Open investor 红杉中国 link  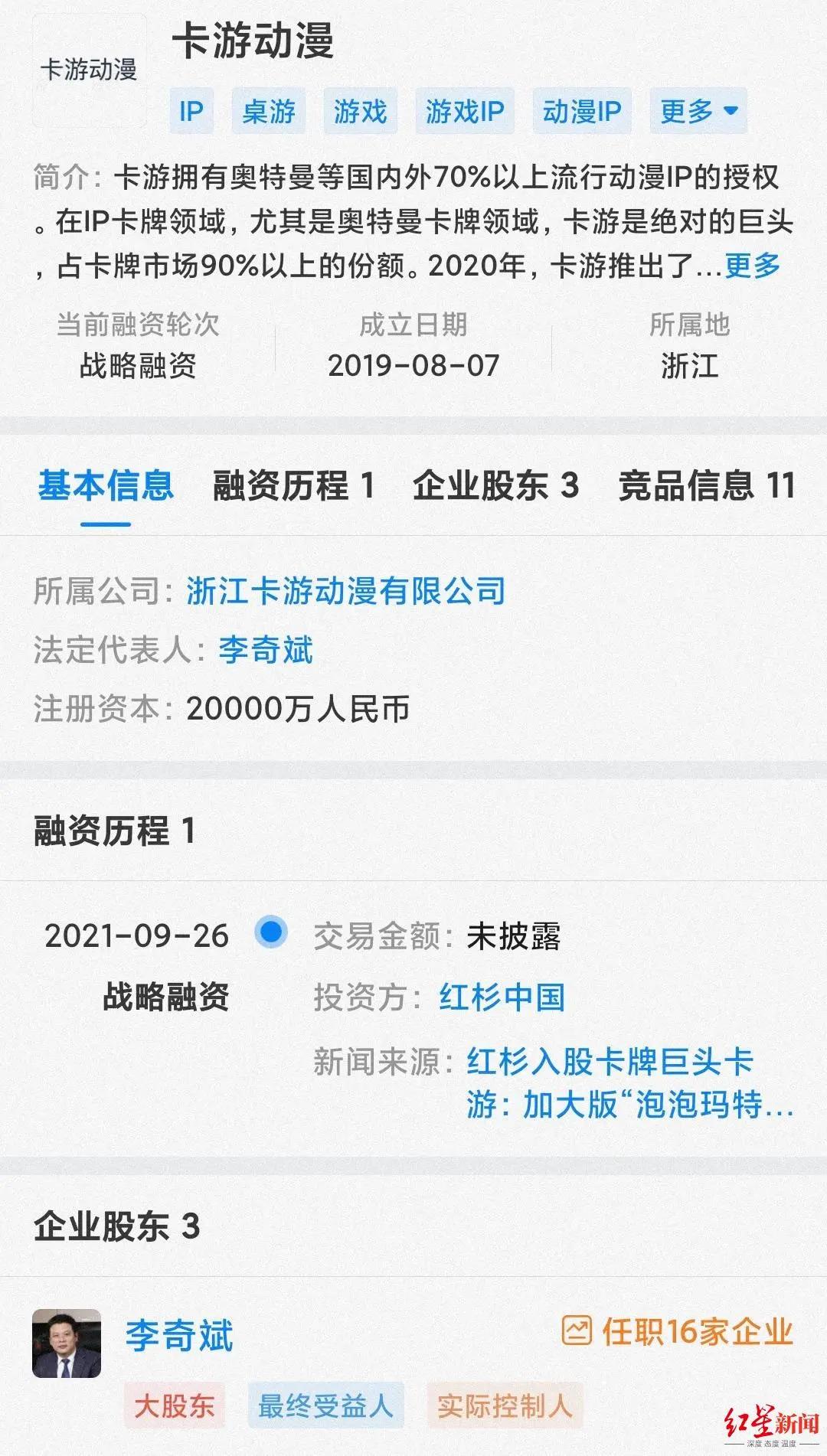tap(502, 997)
